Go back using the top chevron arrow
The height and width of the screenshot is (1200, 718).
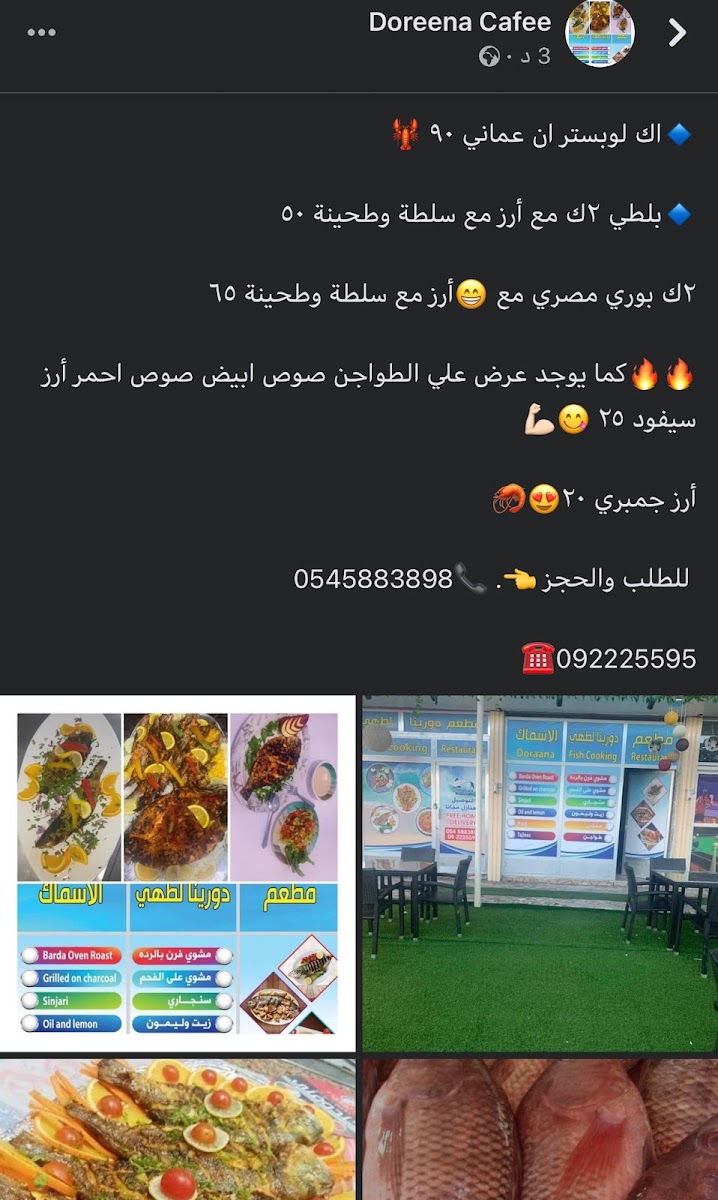click(x=678, y=33)
